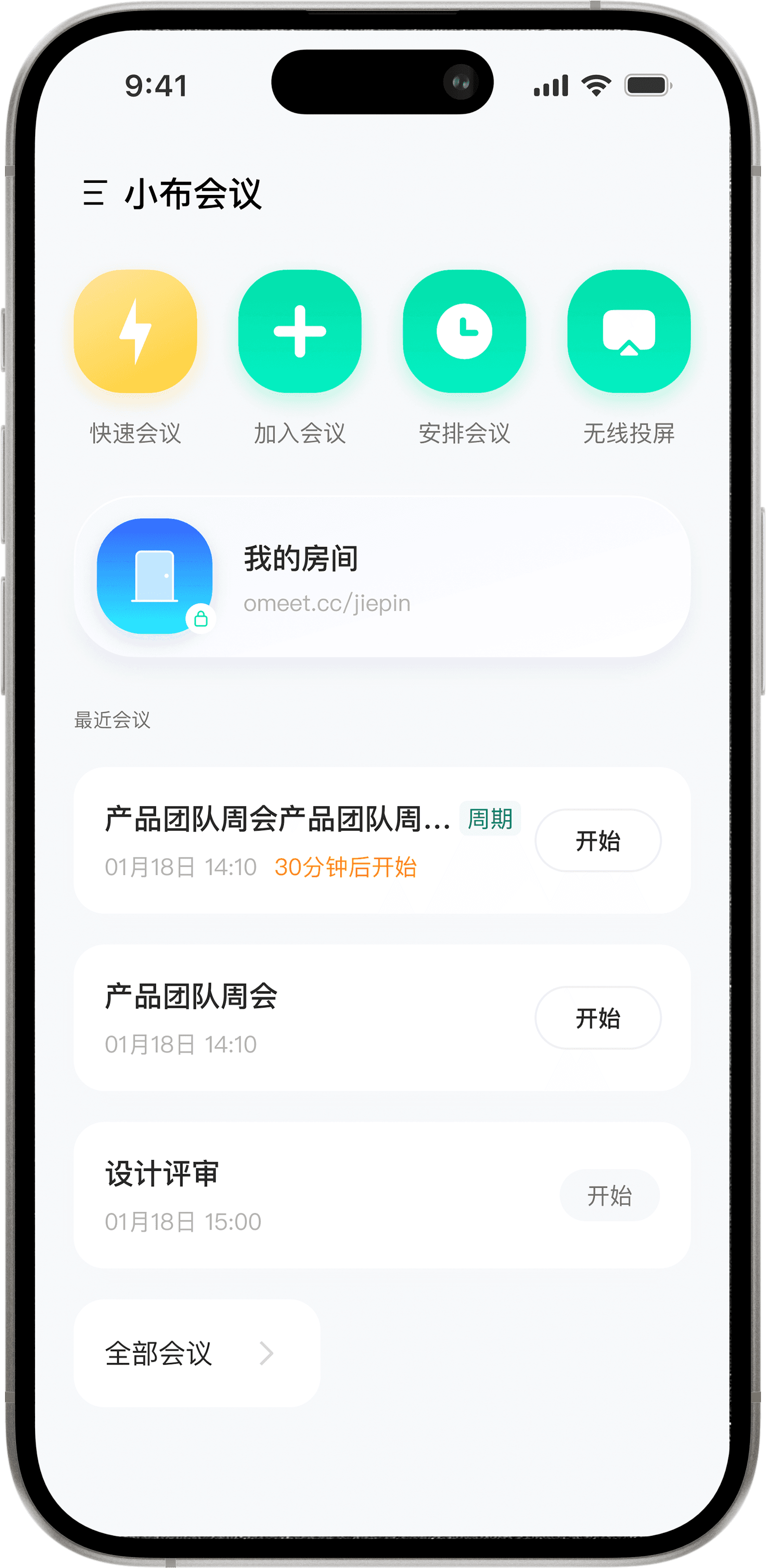Open the recurring 产品团队周会 meeting card with 周期 tag
This screenshot has height=1568, width=766.
(382, 840)
